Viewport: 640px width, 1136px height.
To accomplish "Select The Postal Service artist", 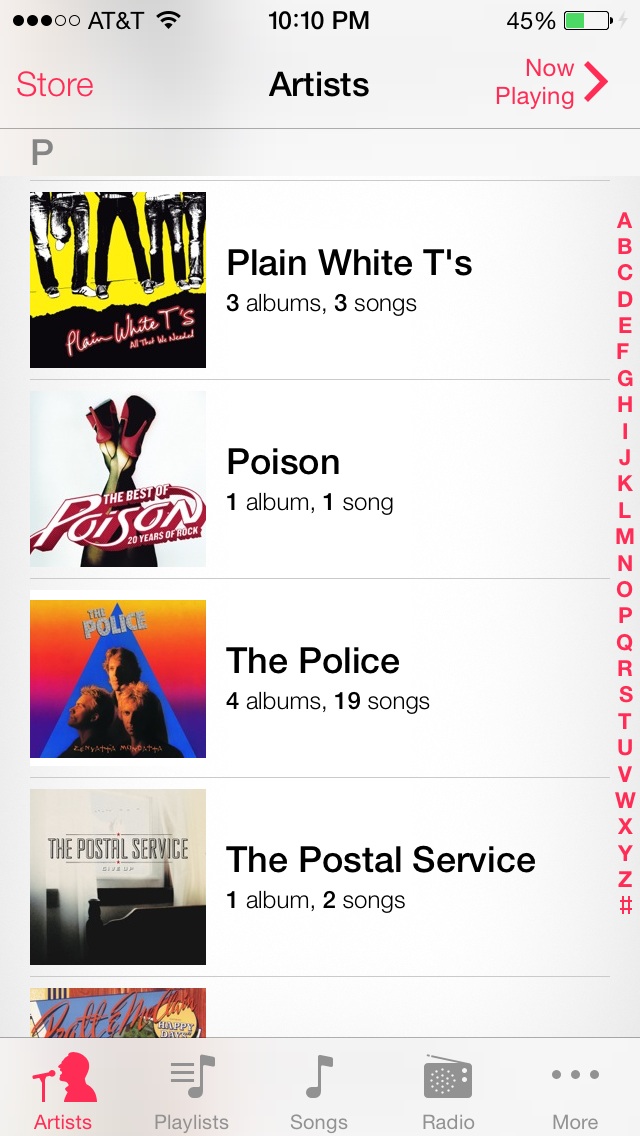I will pos(320,877).
